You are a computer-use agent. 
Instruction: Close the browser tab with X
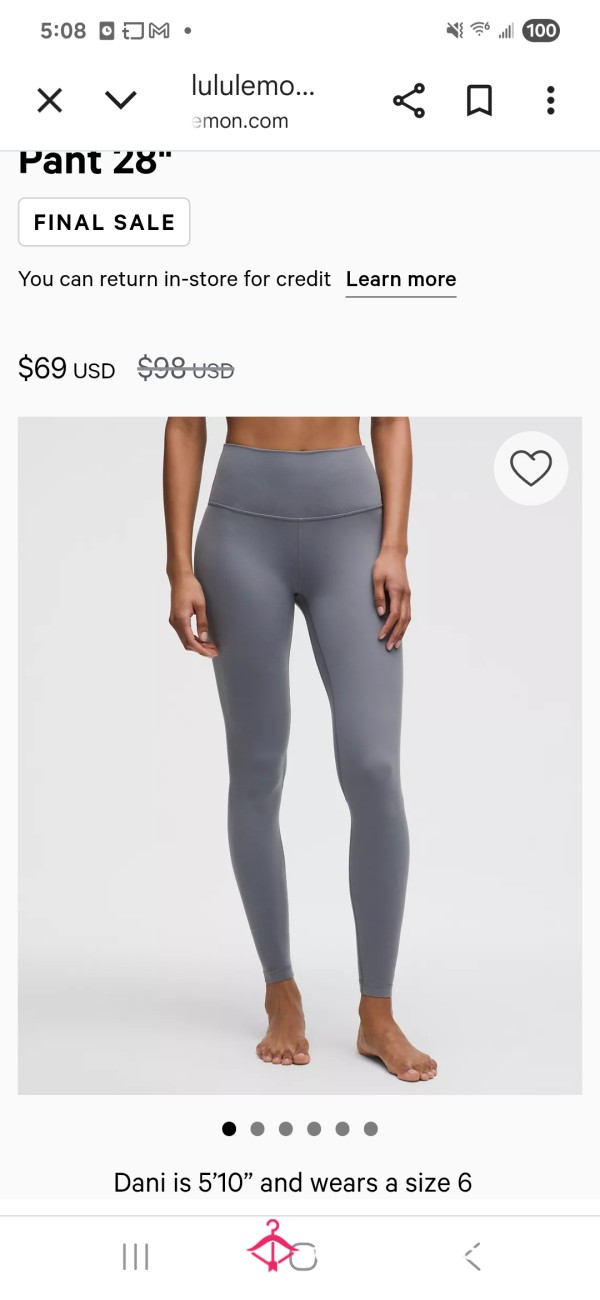[49, 100]
